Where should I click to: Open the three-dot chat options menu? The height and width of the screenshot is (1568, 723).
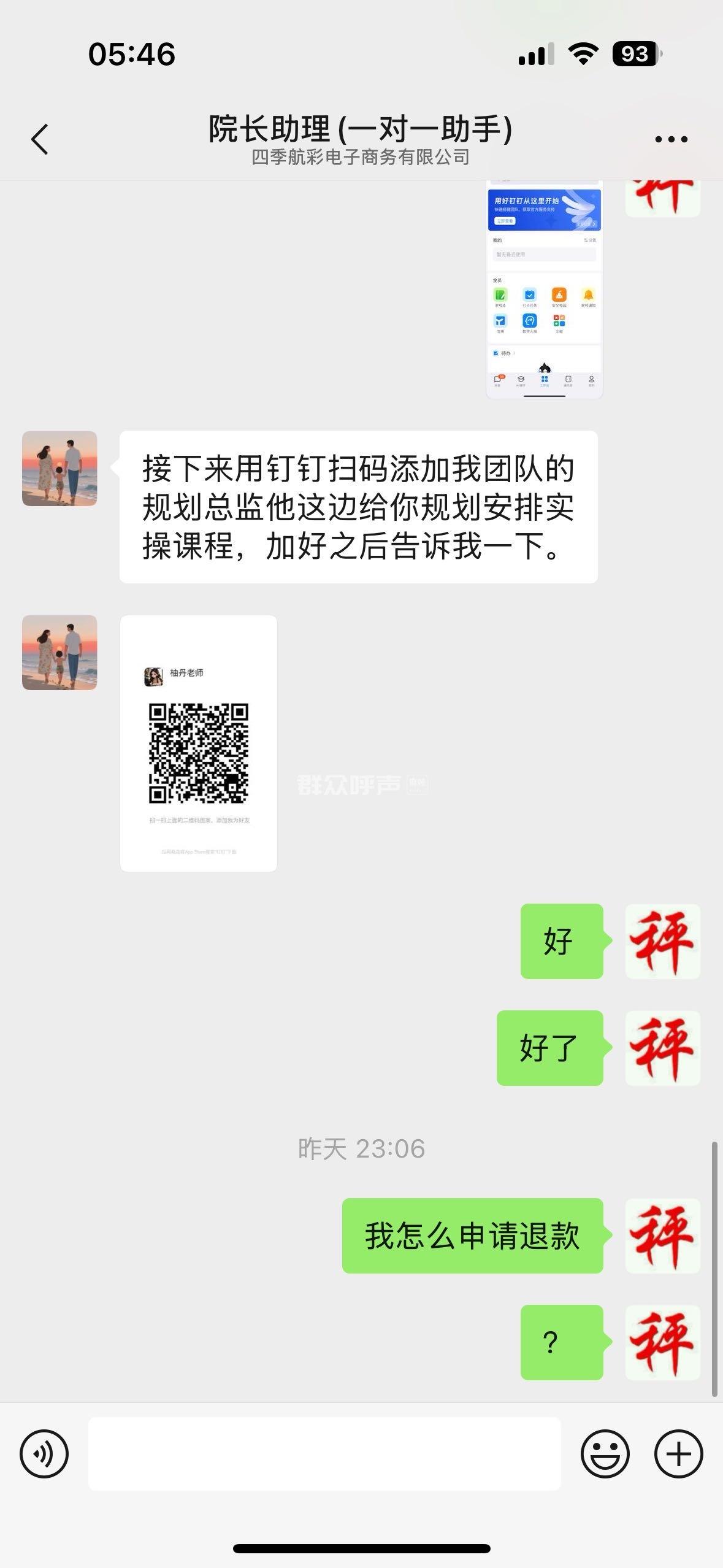[x=671, y=139]
